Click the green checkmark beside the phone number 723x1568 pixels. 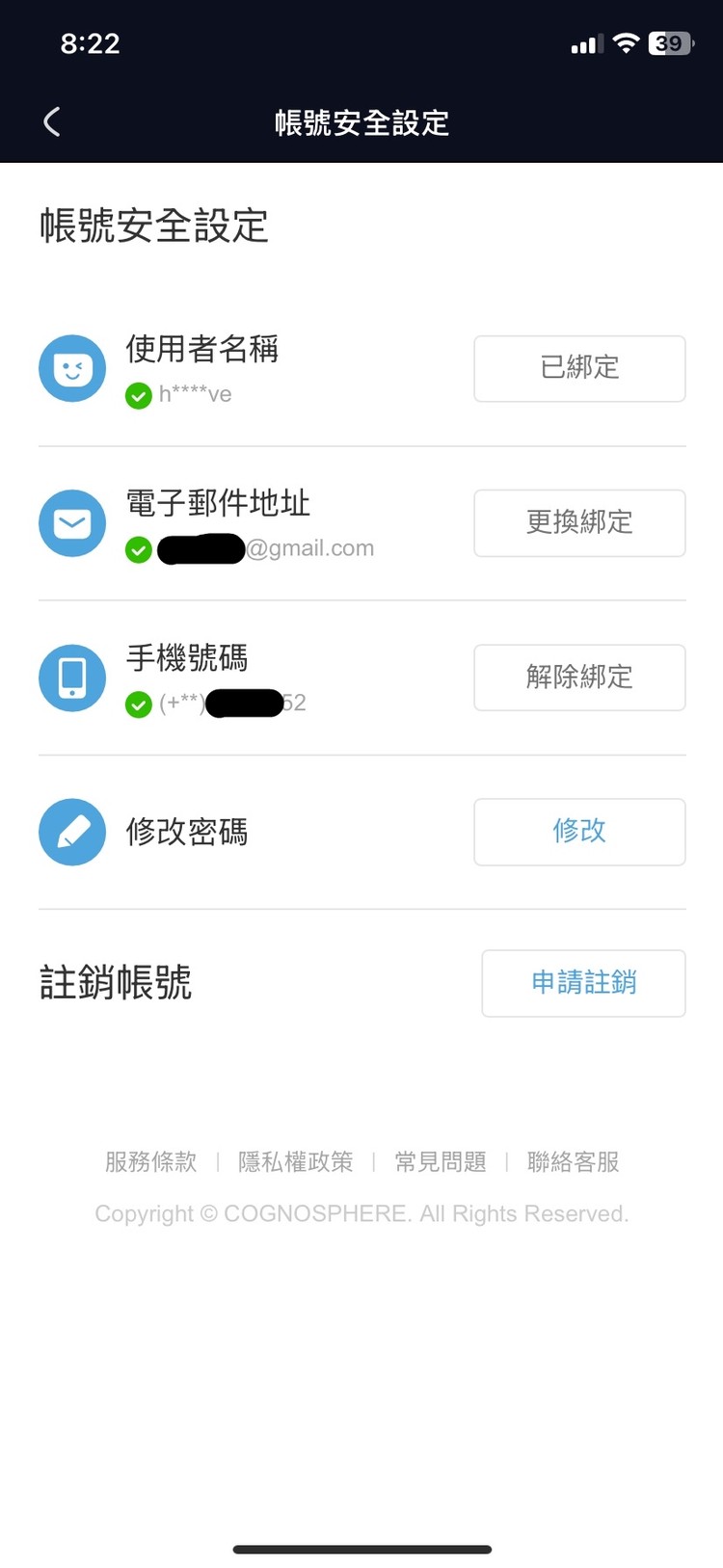(x=139, y=703)
